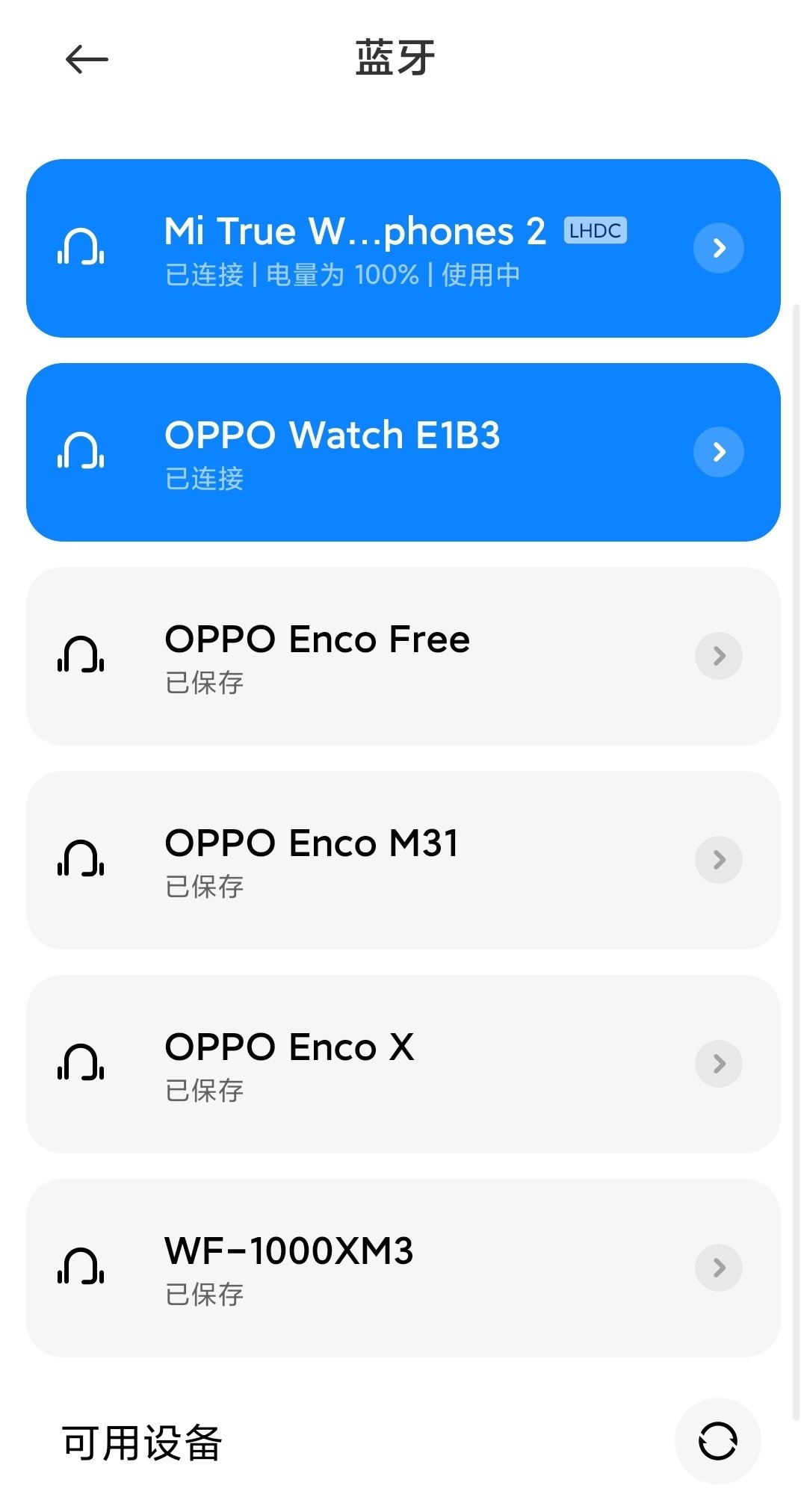This screenshot has width=807, height=1512.
Task: Click the headphone icon next to OPPO Enco X
Action: [81, 1064]
